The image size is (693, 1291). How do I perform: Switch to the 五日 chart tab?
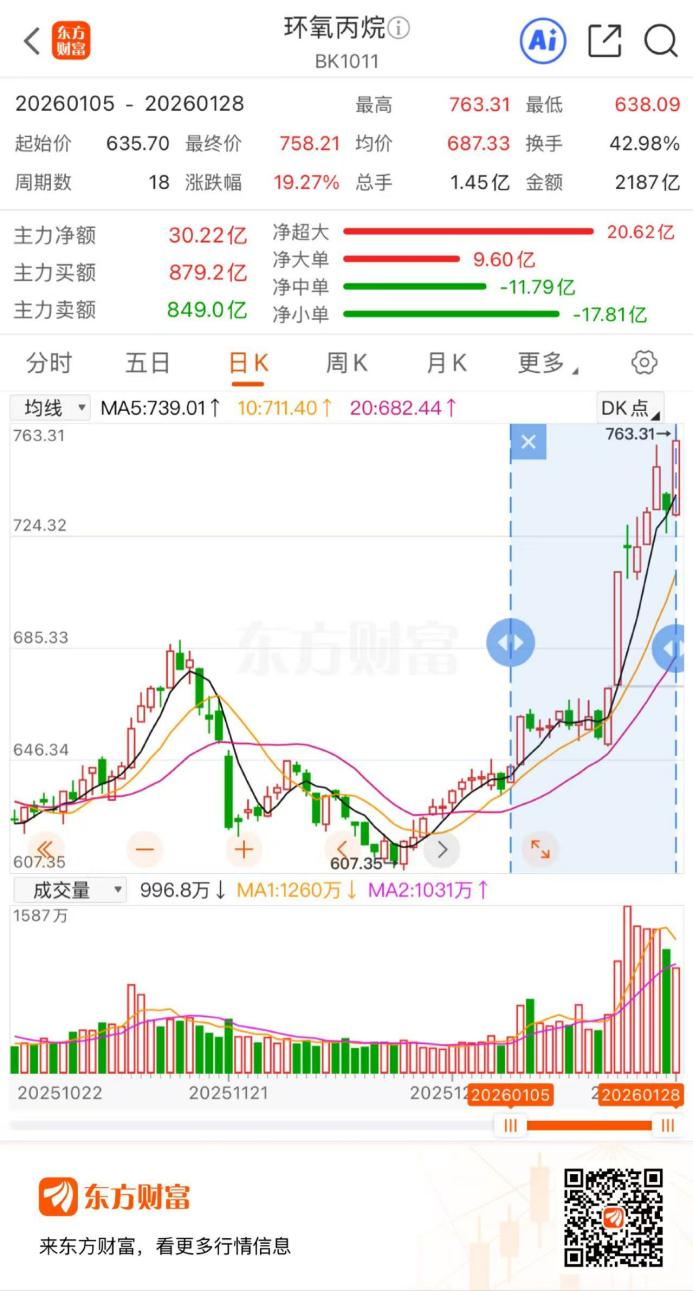(148, 363)
